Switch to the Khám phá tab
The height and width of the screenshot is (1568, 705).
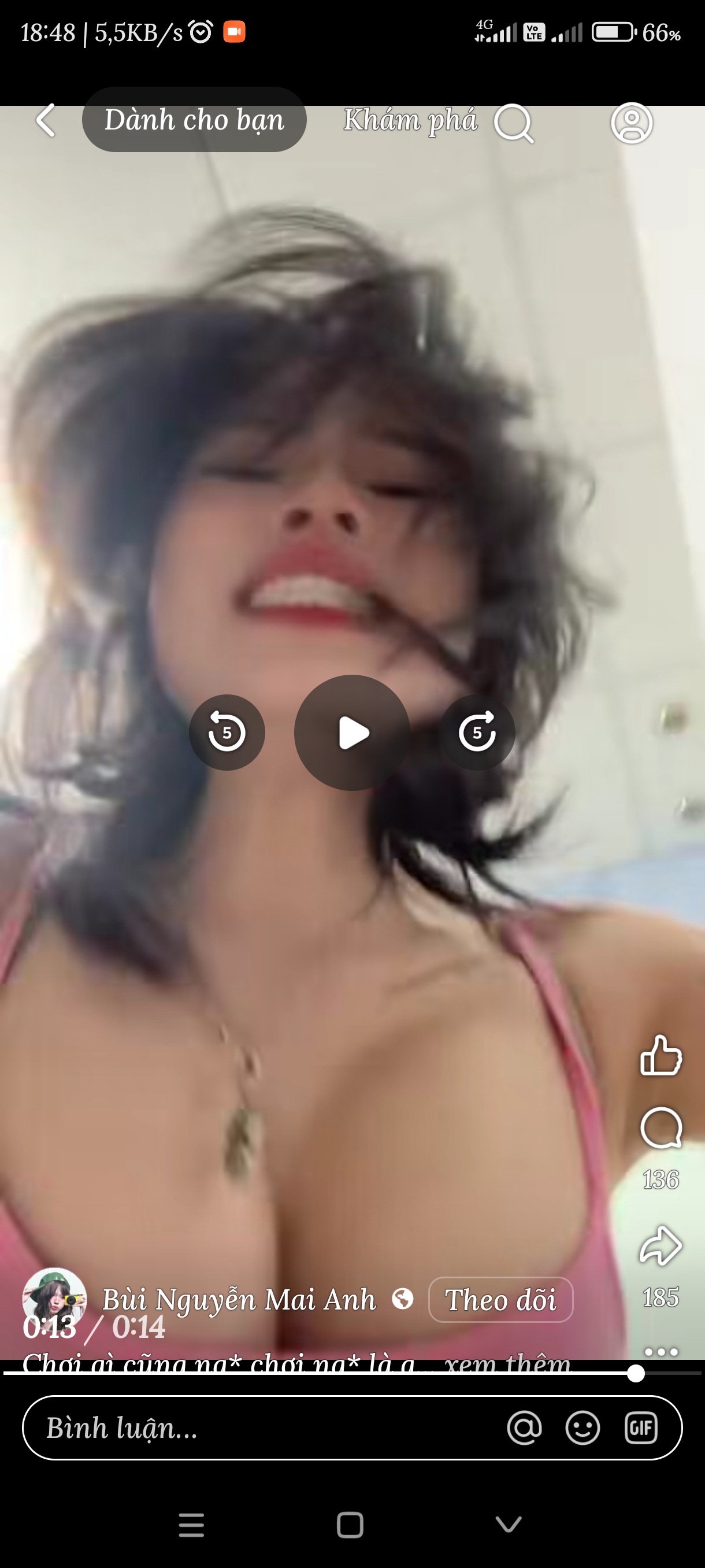(x=410, y=120)
